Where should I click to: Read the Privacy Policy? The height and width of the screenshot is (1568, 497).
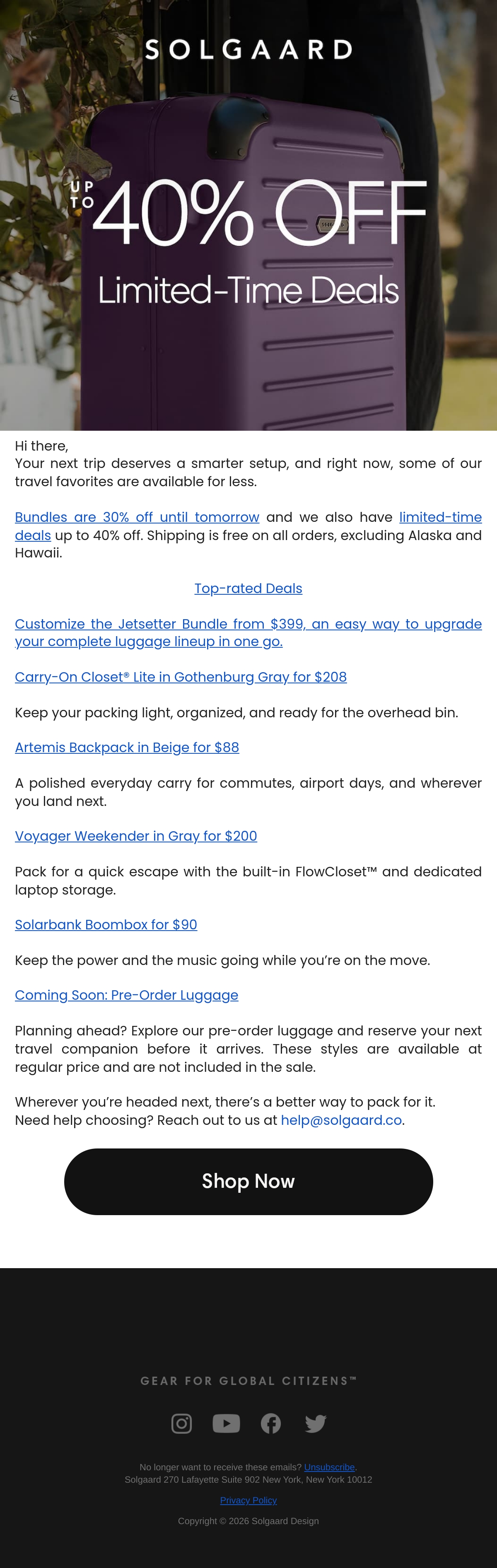[248, 1500]
